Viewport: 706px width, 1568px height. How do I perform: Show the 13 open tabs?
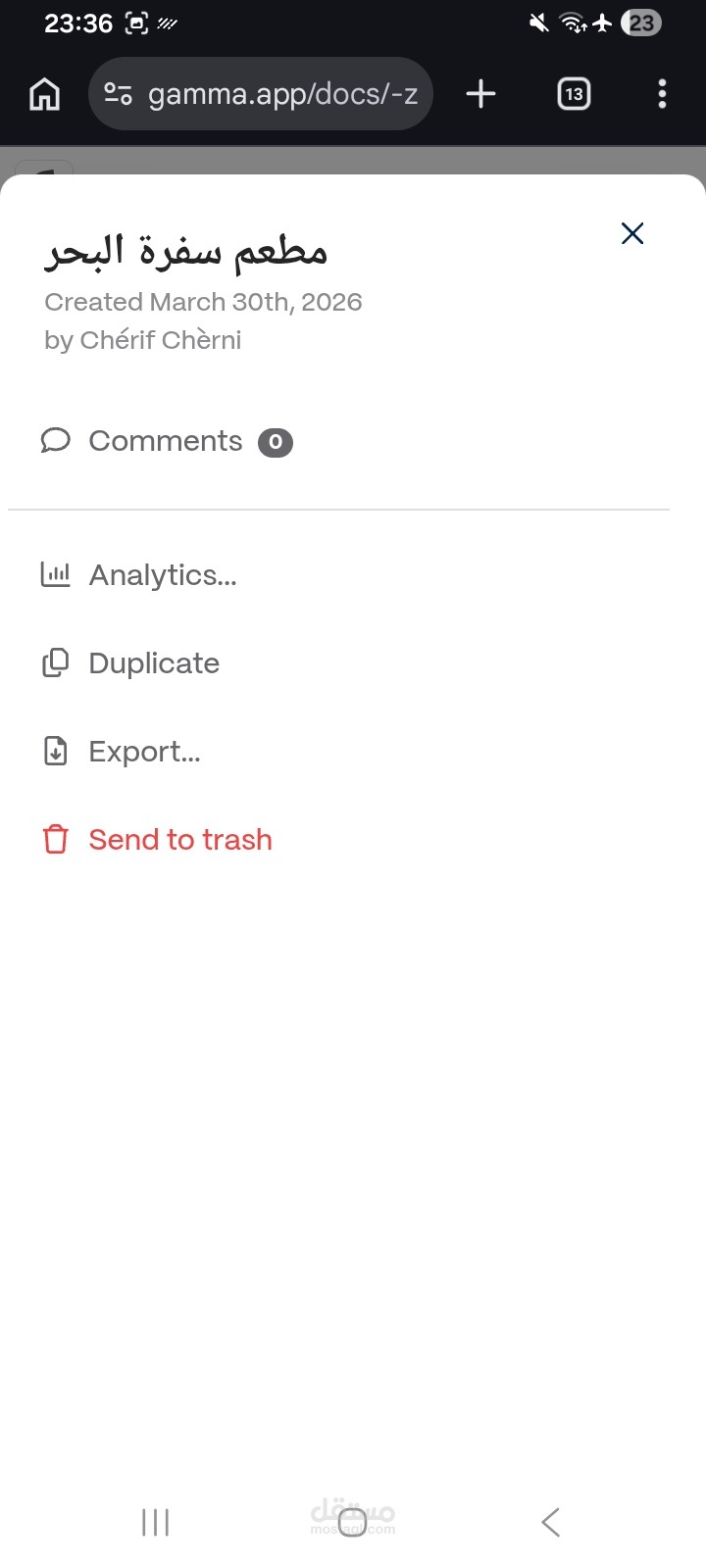pos(574,94)
